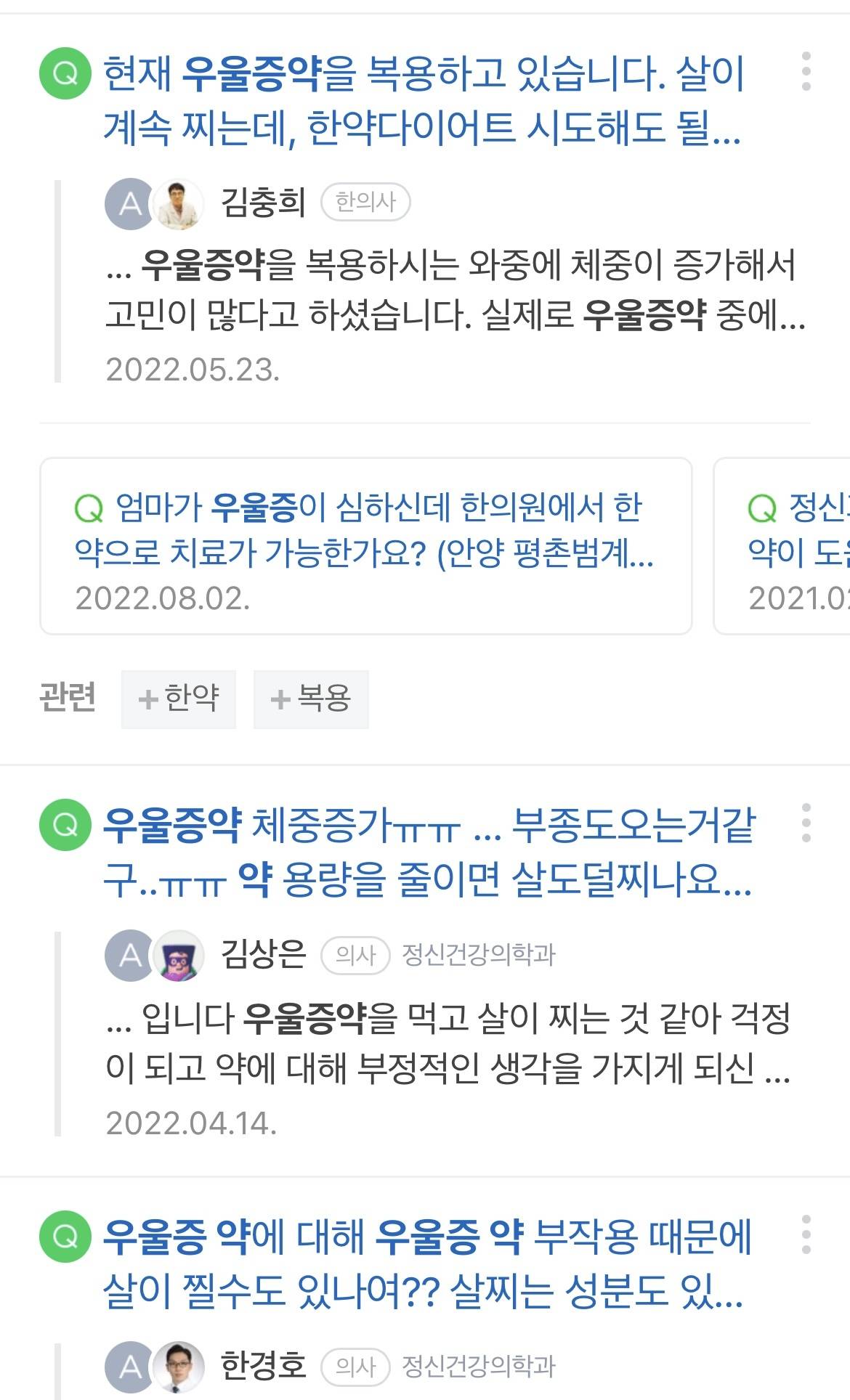Add related keyword 복용 chip

pos(311,699)
